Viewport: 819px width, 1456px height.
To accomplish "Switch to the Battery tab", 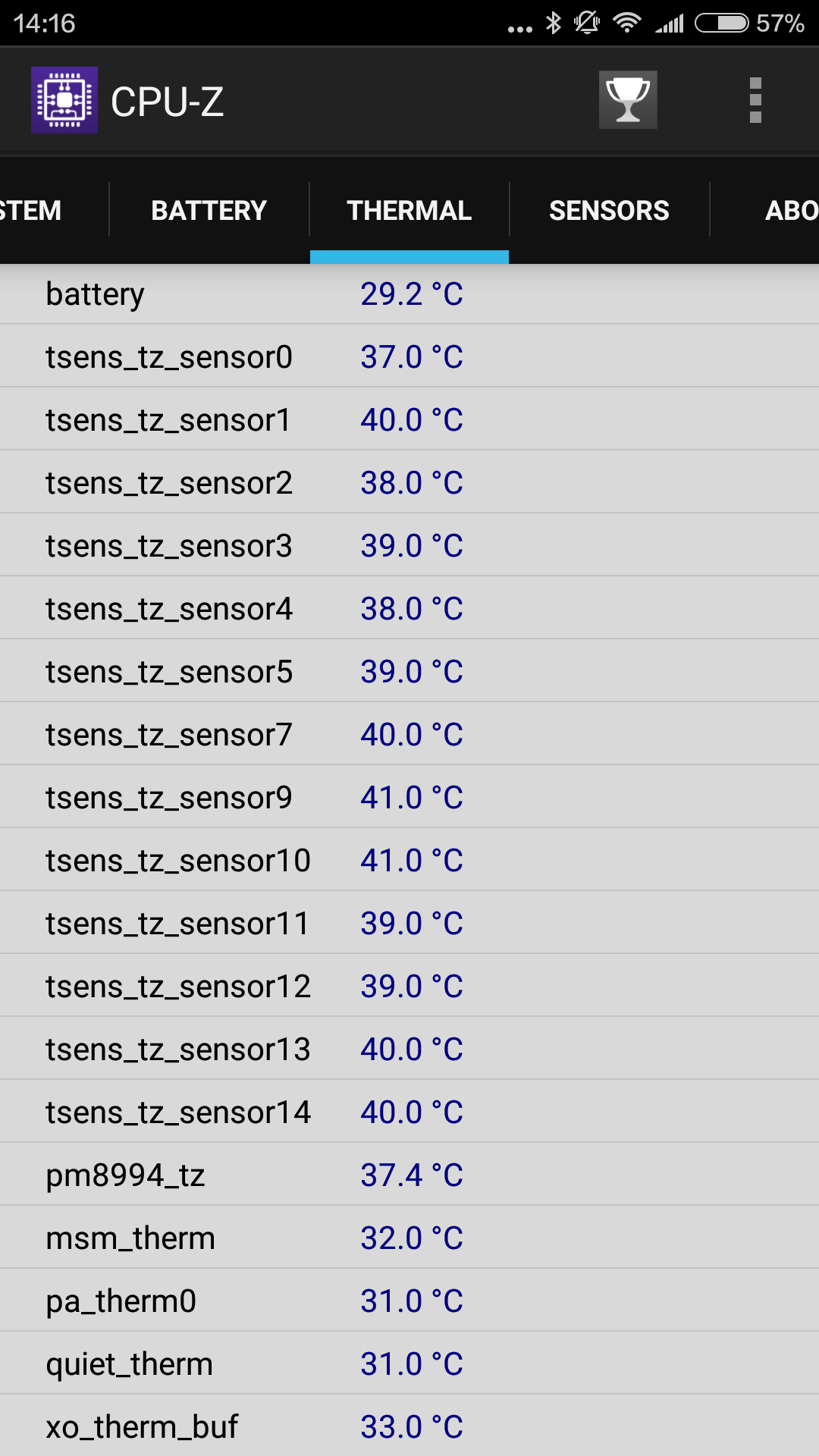I will (209, 210).
